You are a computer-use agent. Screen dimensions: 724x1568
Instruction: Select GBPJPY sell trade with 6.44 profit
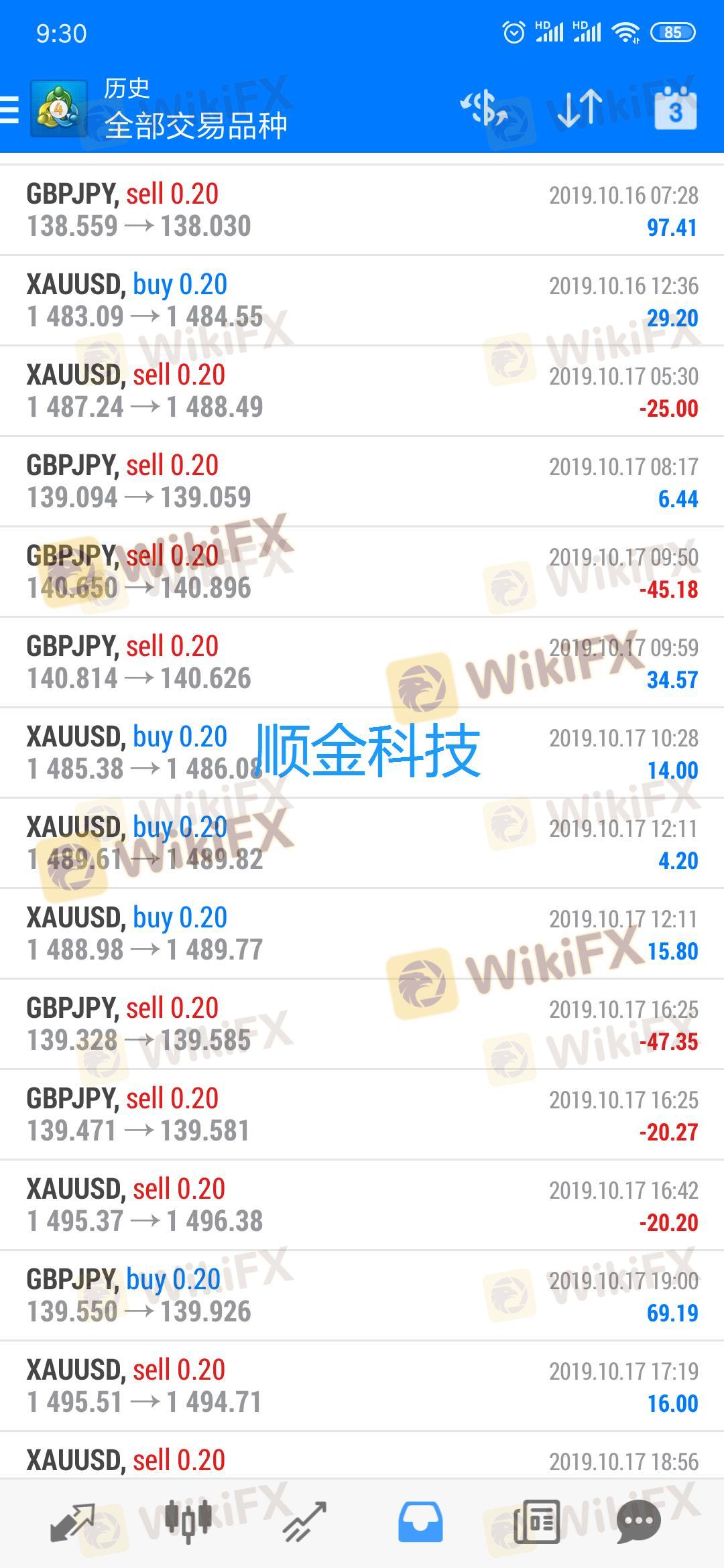[362, 482]
